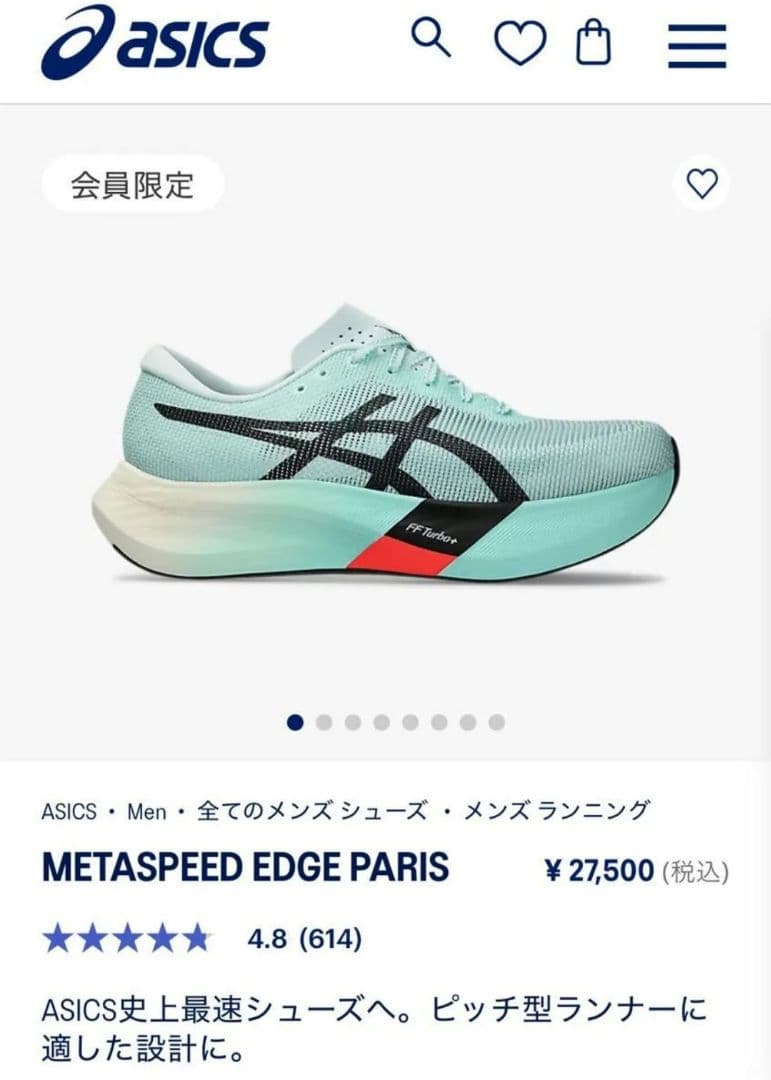Open the hamburger menu
771x1080 pixels.
pyautogui.click(x=697, y=46)
